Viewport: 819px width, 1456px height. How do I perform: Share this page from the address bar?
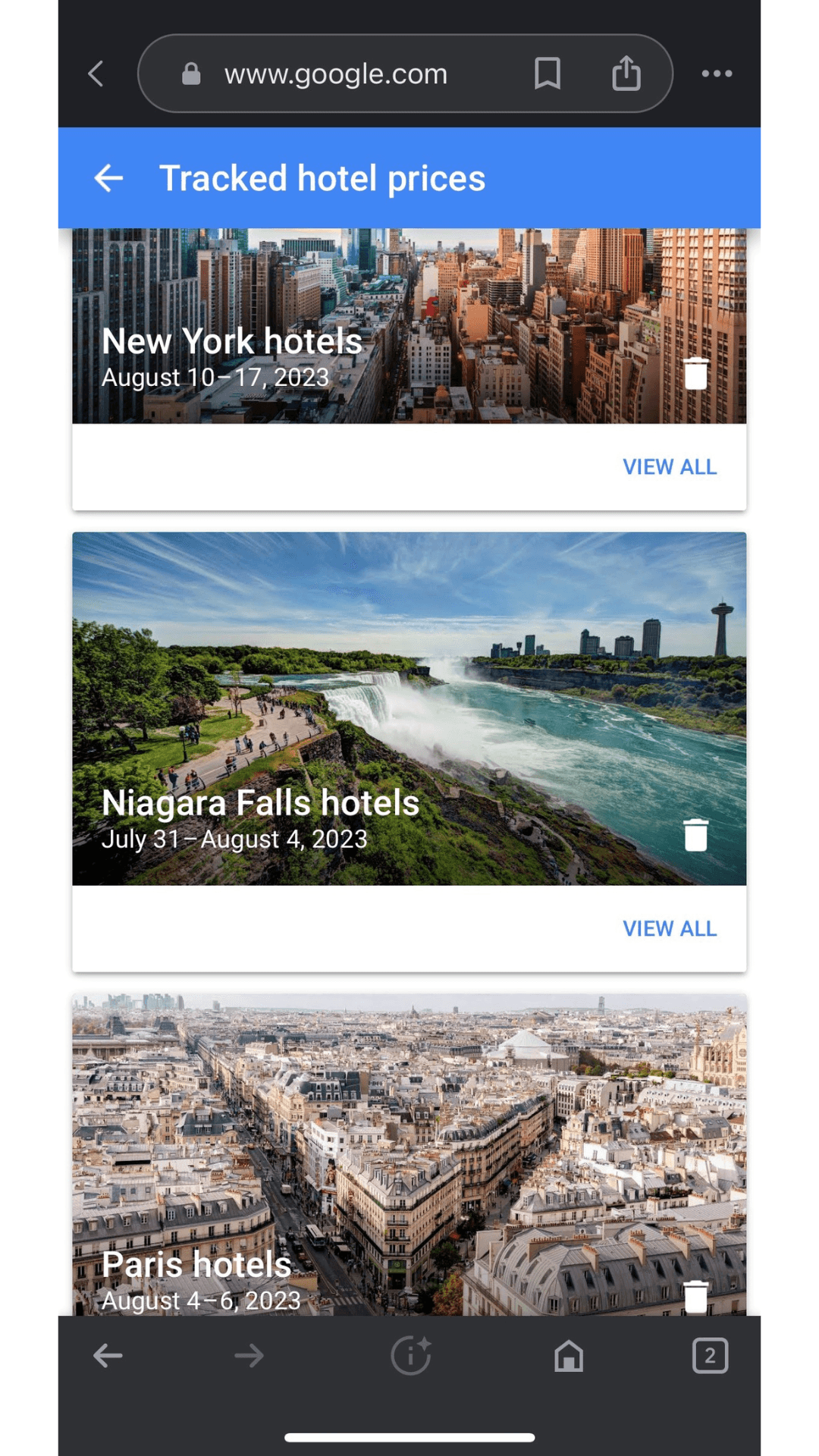click(x=626, y=74)
